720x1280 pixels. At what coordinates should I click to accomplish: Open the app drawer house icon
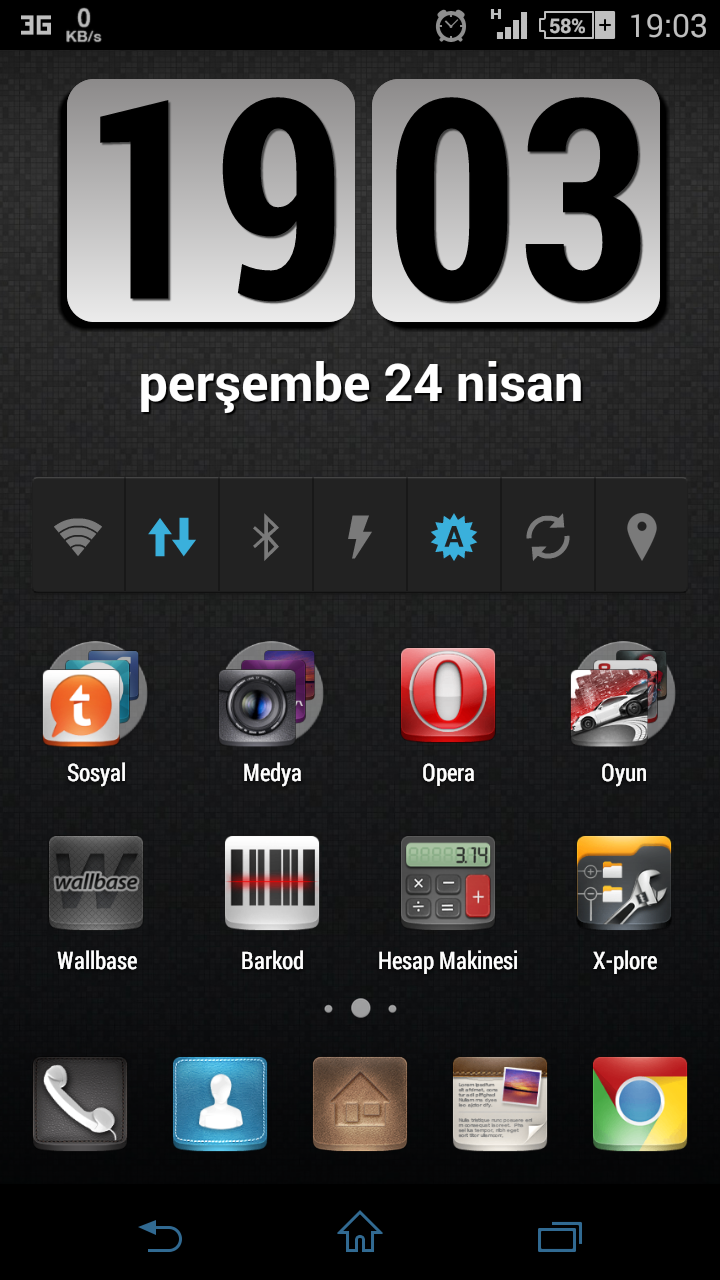pyautogui.click(x=360, y=1103)
